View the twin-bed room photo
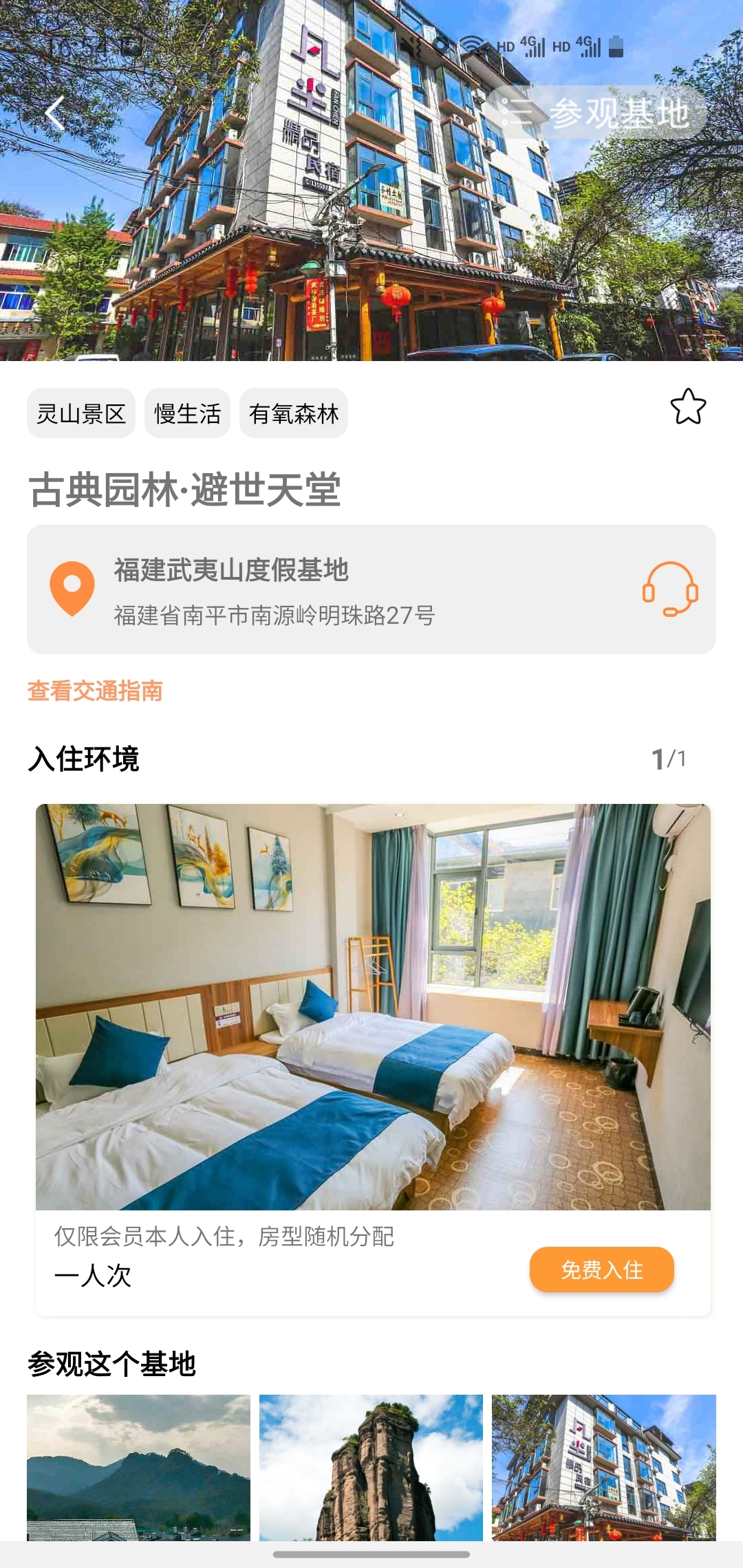The image size is (743, 1568). pyautogui.click(x=373, y=1007)
